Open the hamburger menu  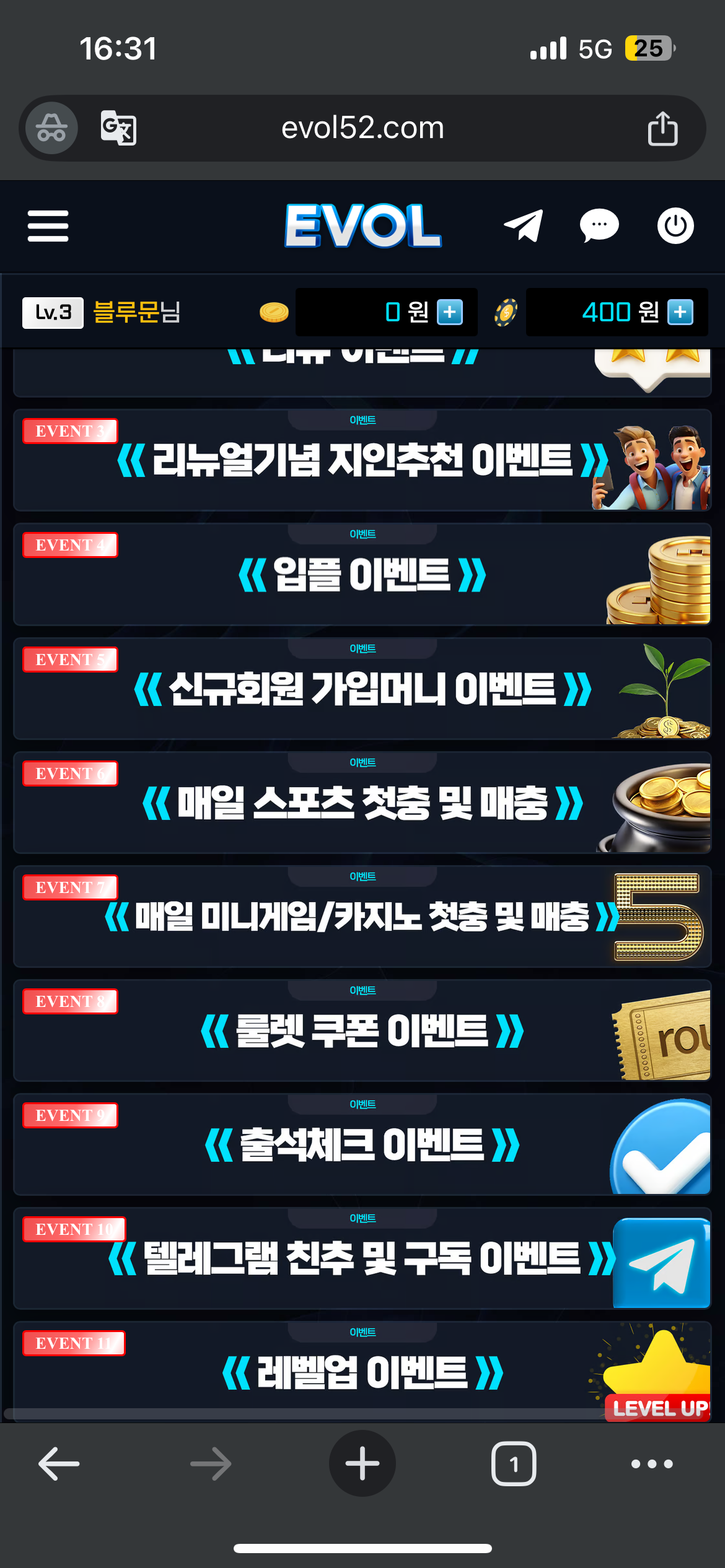click(x=48, y=226)
